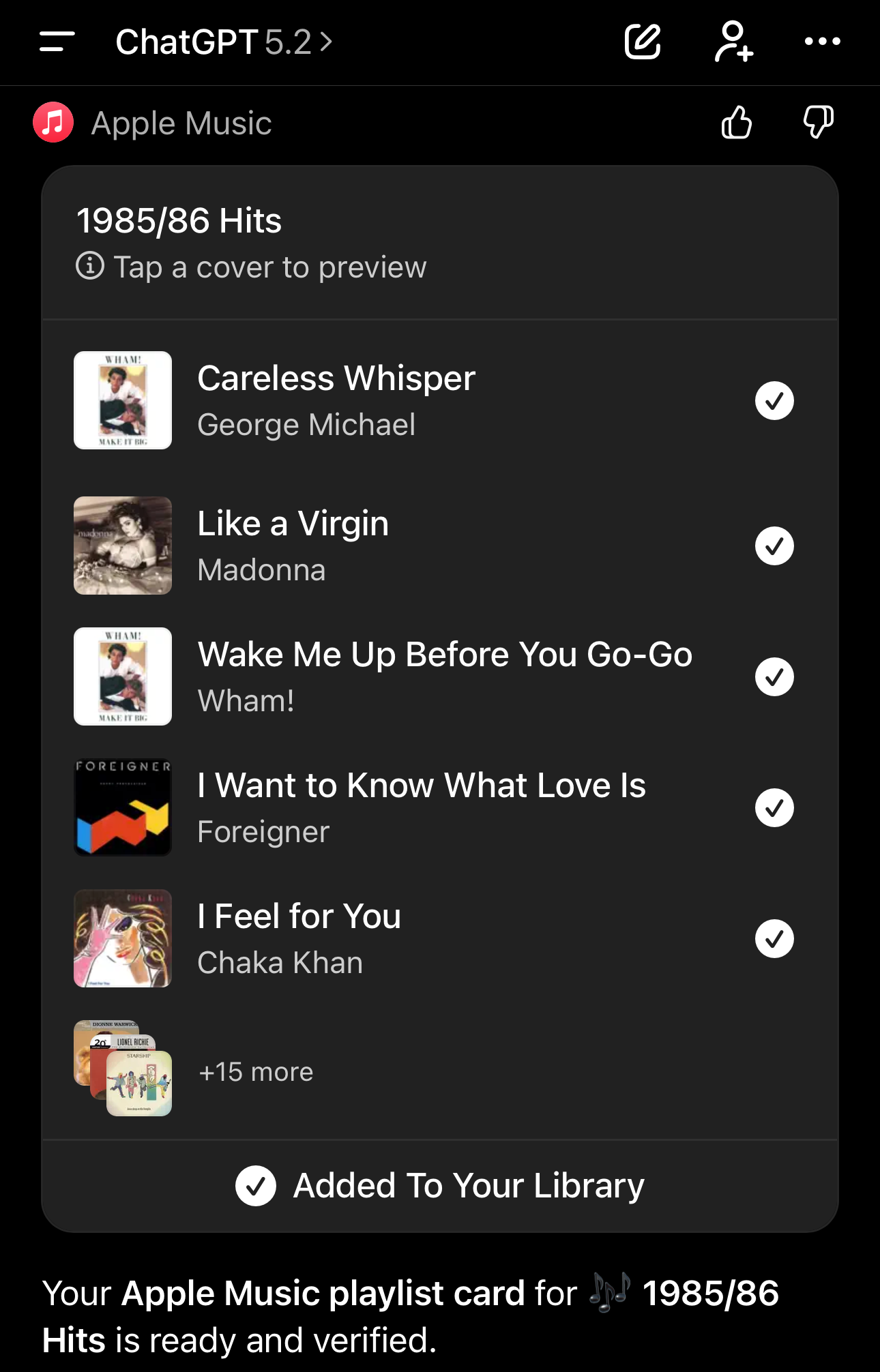
Task: Uncheck I Want to Know What Love Is
Action: pyautogui.click(x=774, y=807)
